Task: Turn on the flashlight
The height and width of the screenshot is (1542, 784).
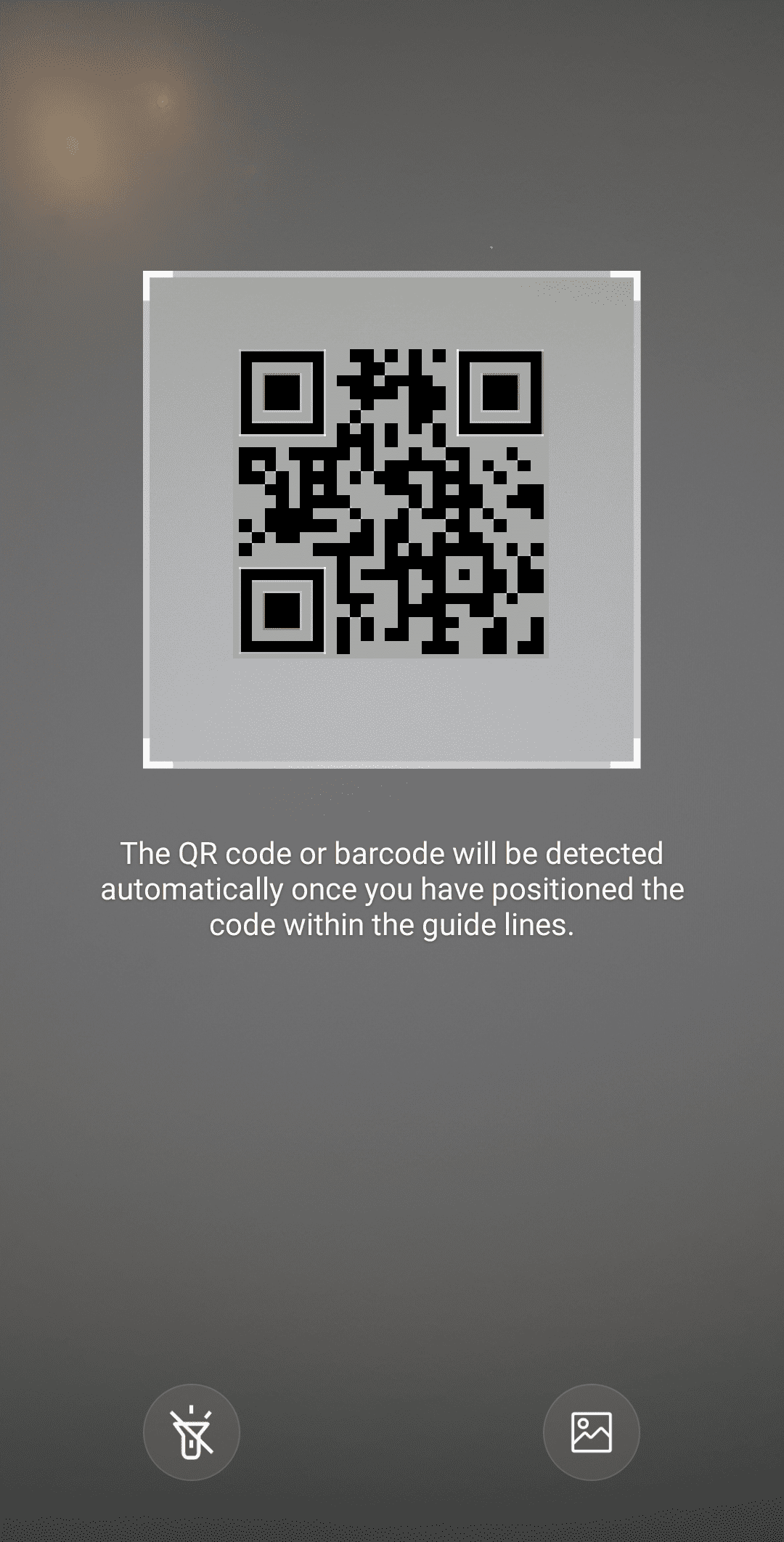Action: (192, 1432)
